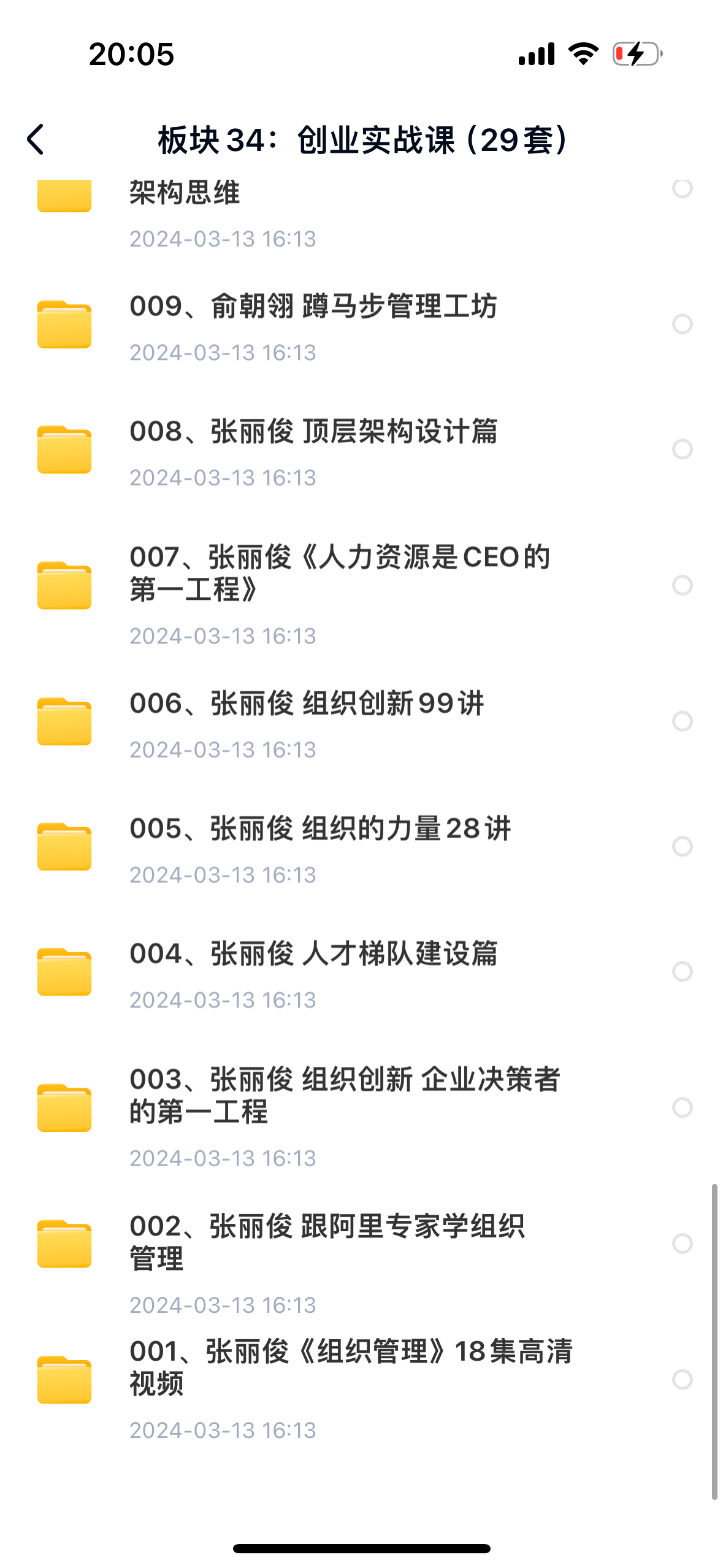
Task: Open the 架构思维 folder
Action: 184,194
